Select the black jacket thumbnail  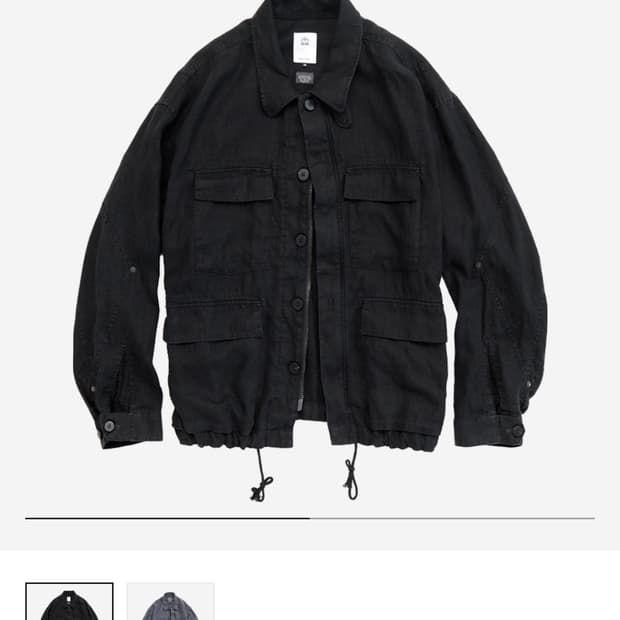tap(69, 602)
